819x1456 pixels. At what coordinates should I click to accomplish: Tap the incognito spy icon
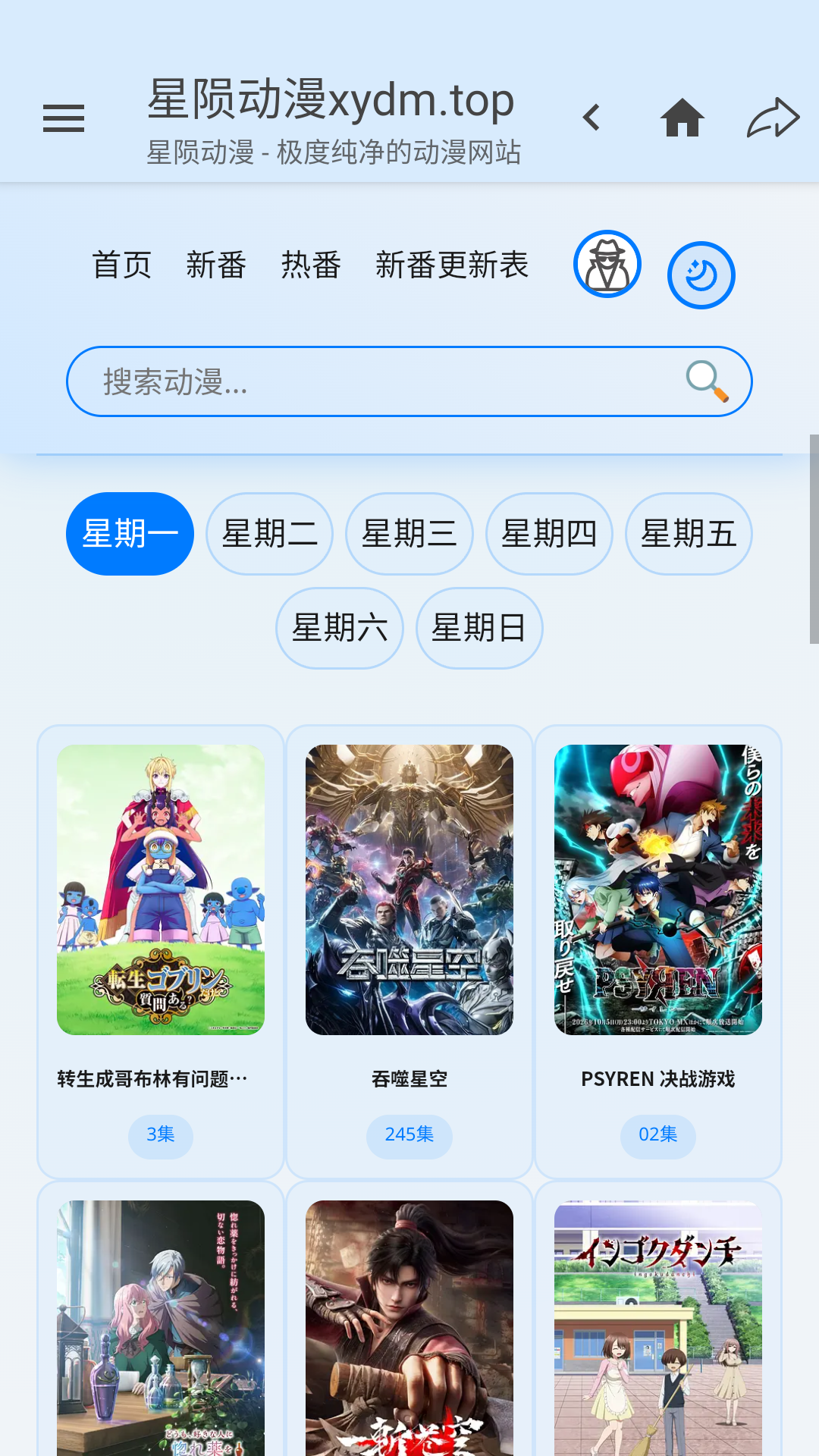pos(607,264)
